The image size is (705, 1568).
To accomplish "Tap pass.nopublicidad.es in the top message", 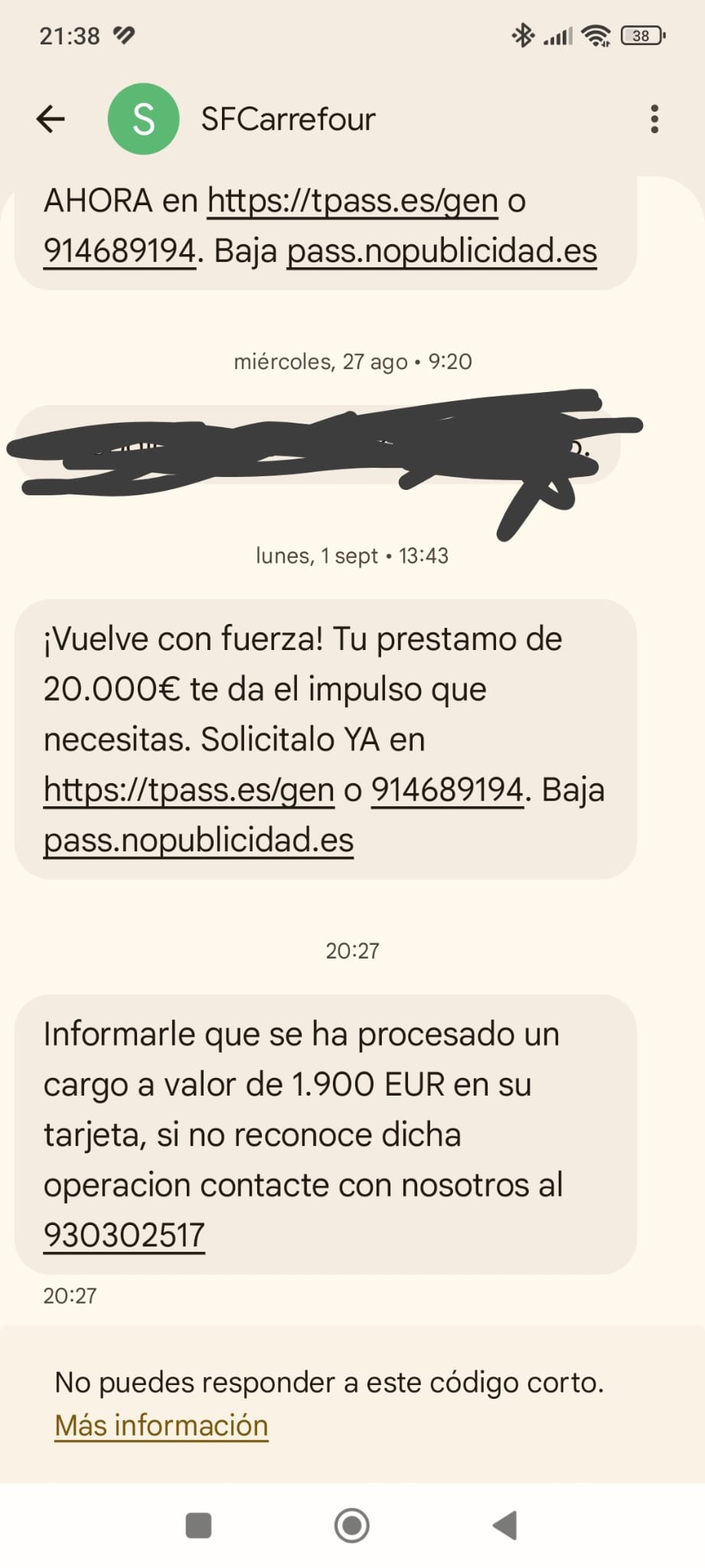I will [x=442, y=251].
